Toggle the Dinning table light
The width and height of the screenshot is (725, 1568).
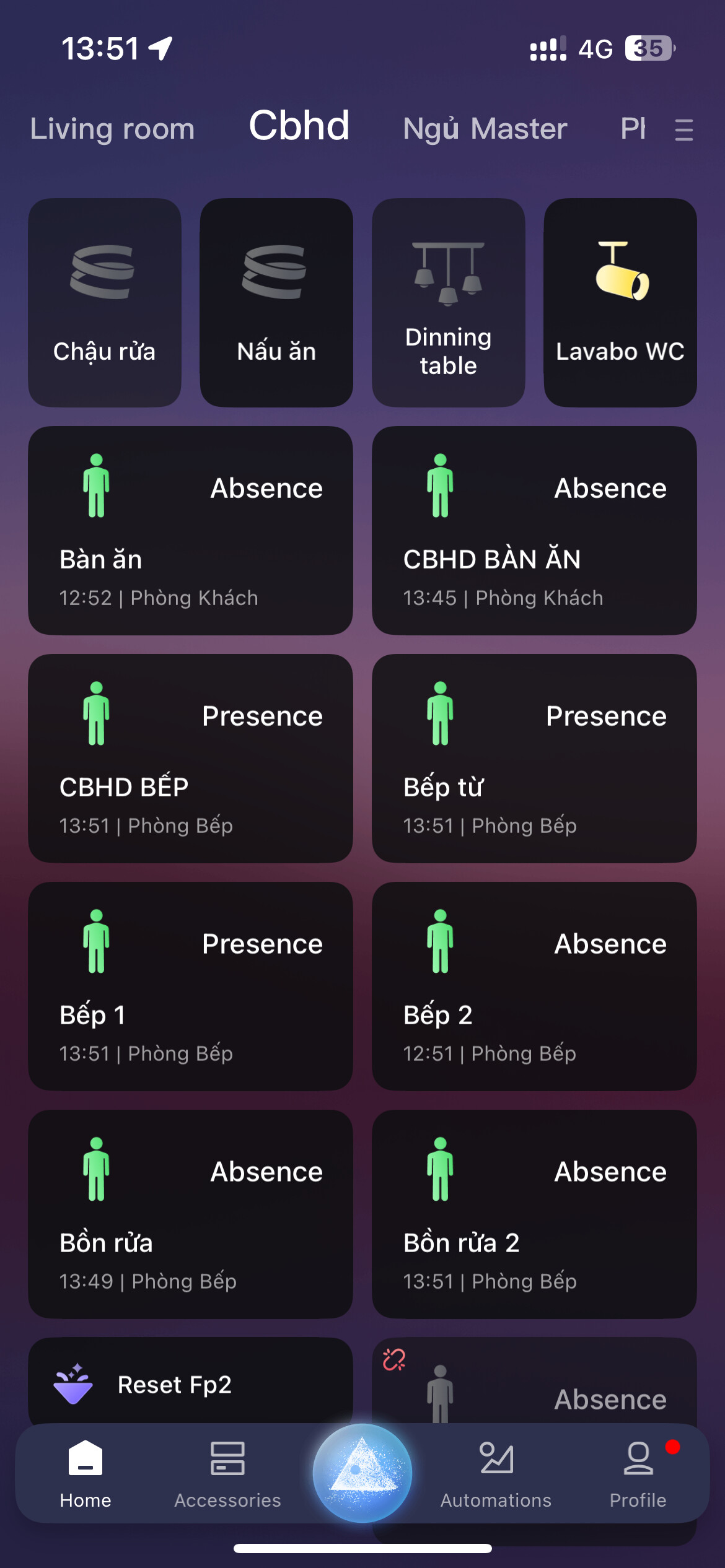[448, 302]
